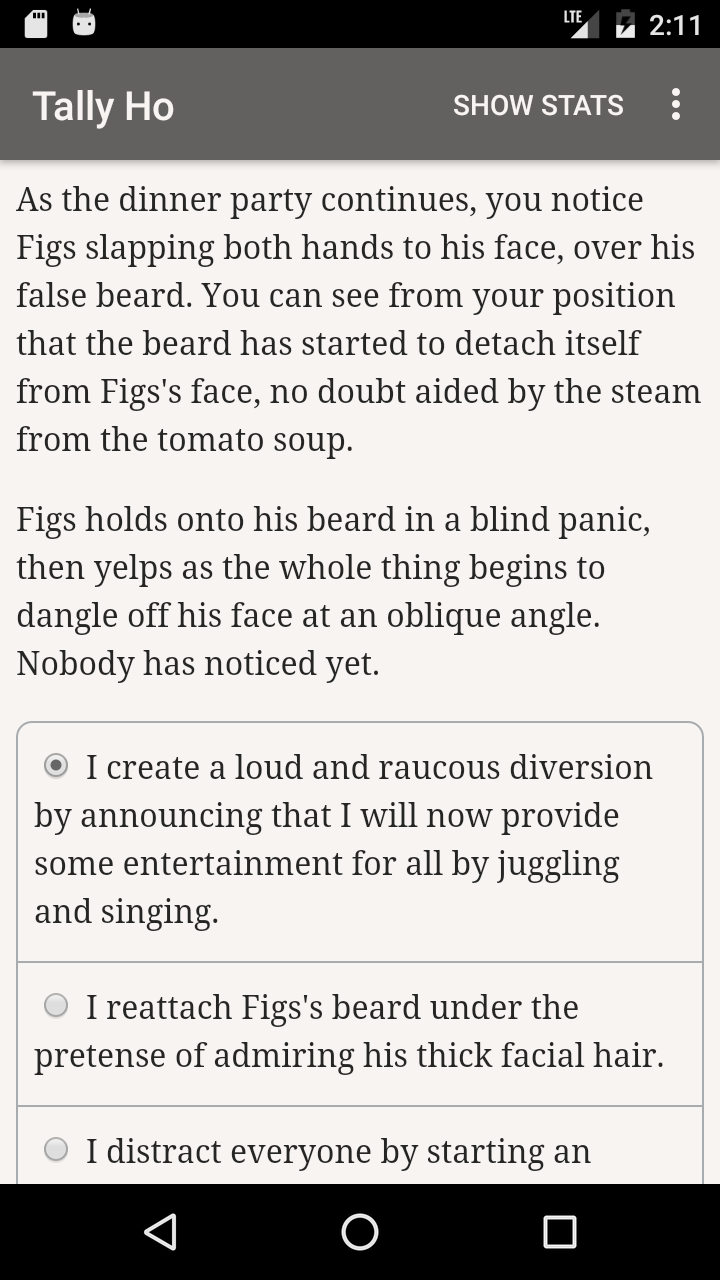
Task: Go back with the system back button
Action: tap(160, 1232)
